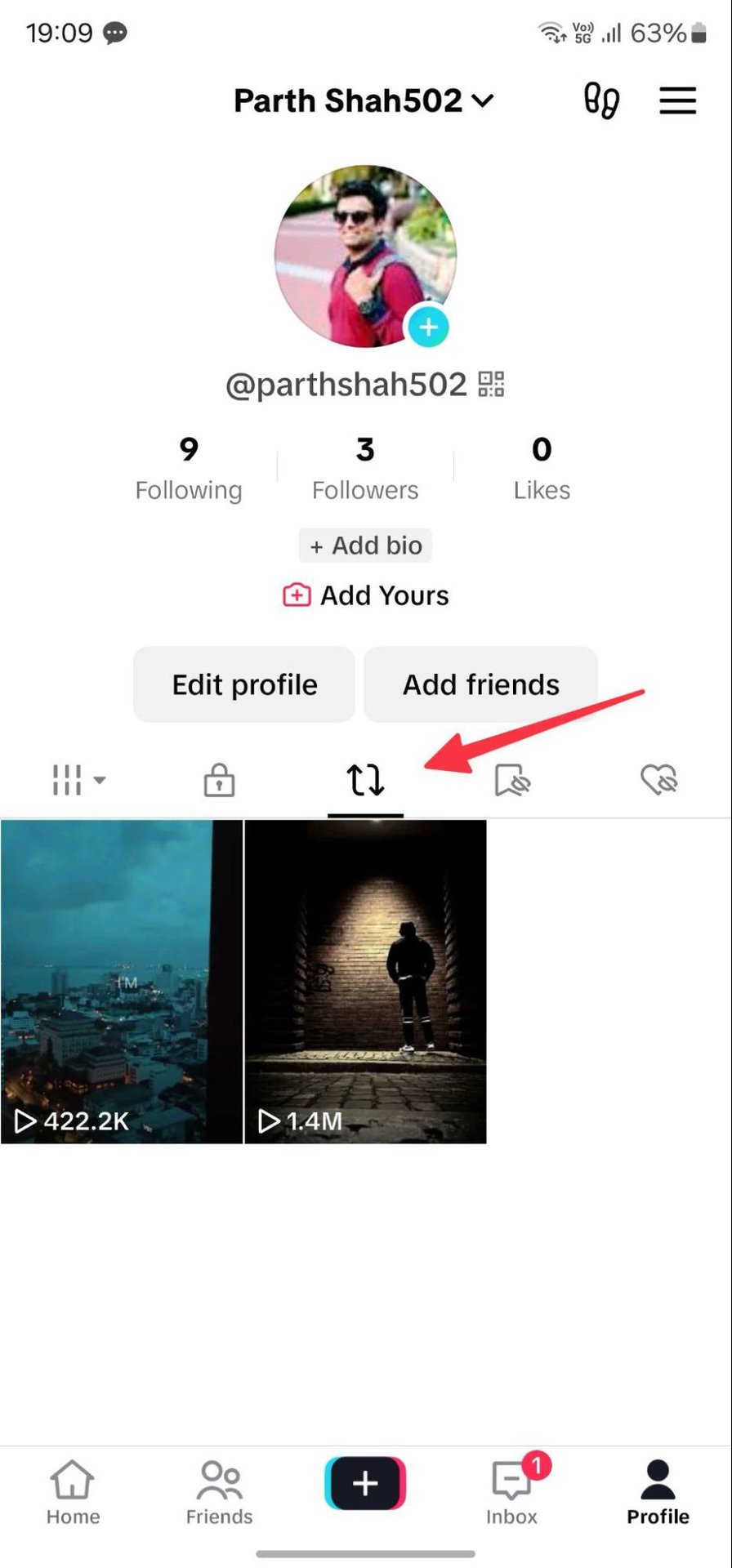
Task: Tap the plus badge on the profile photo
Action: tap(428, 327)
